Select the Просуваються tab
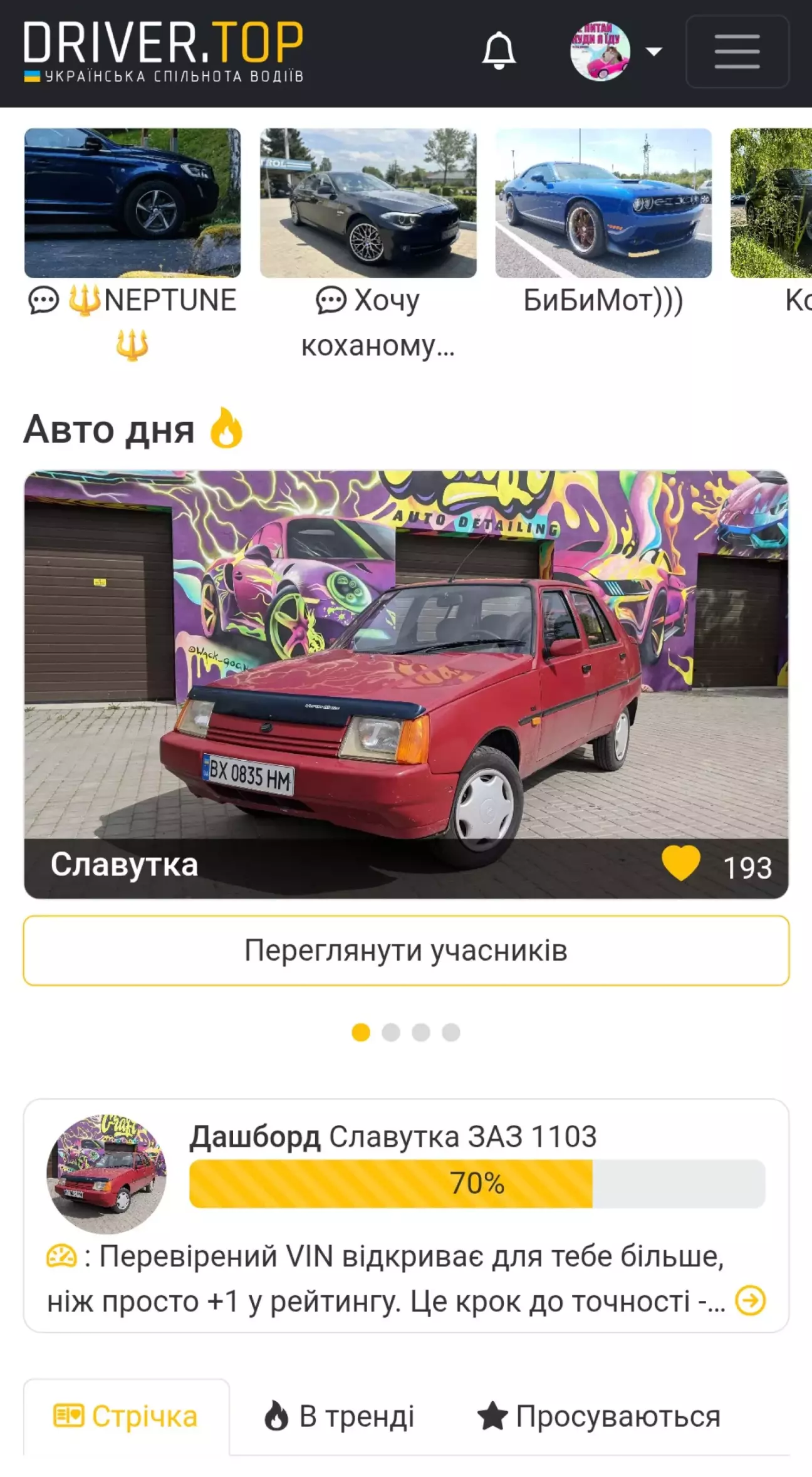Image resolution: width=812 pixels, height=1477 pixels. [599, 1417]
